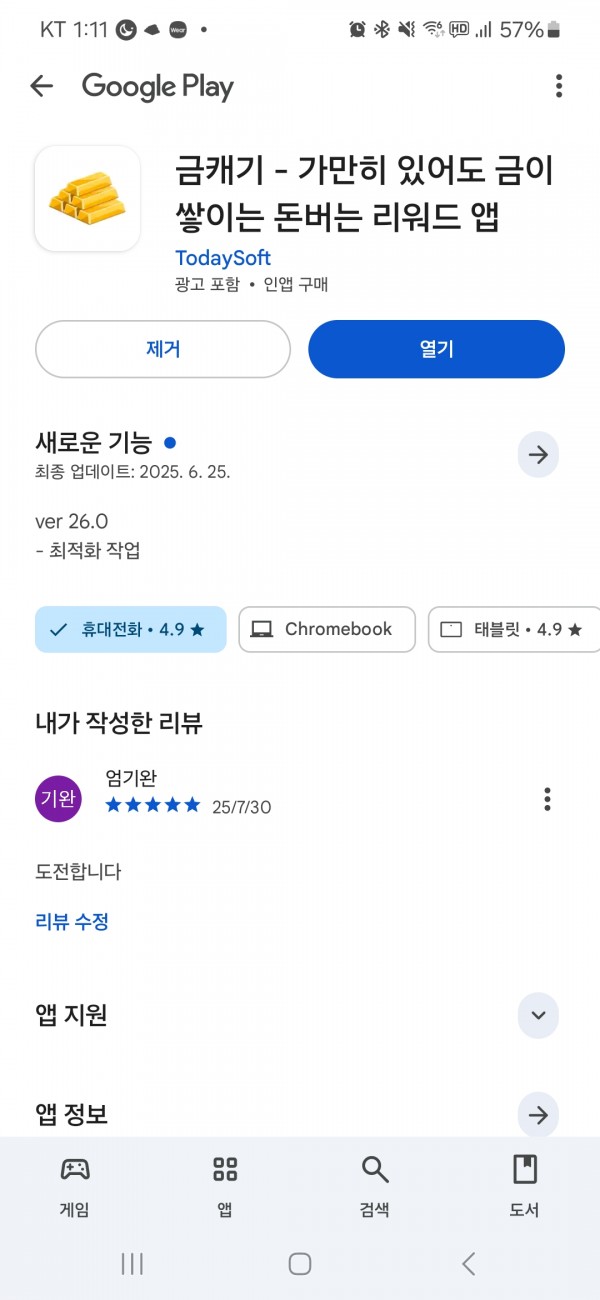600x1300 pixels.
Task: Expand the 앱 지원 section
Action: tap(538, 1015)
